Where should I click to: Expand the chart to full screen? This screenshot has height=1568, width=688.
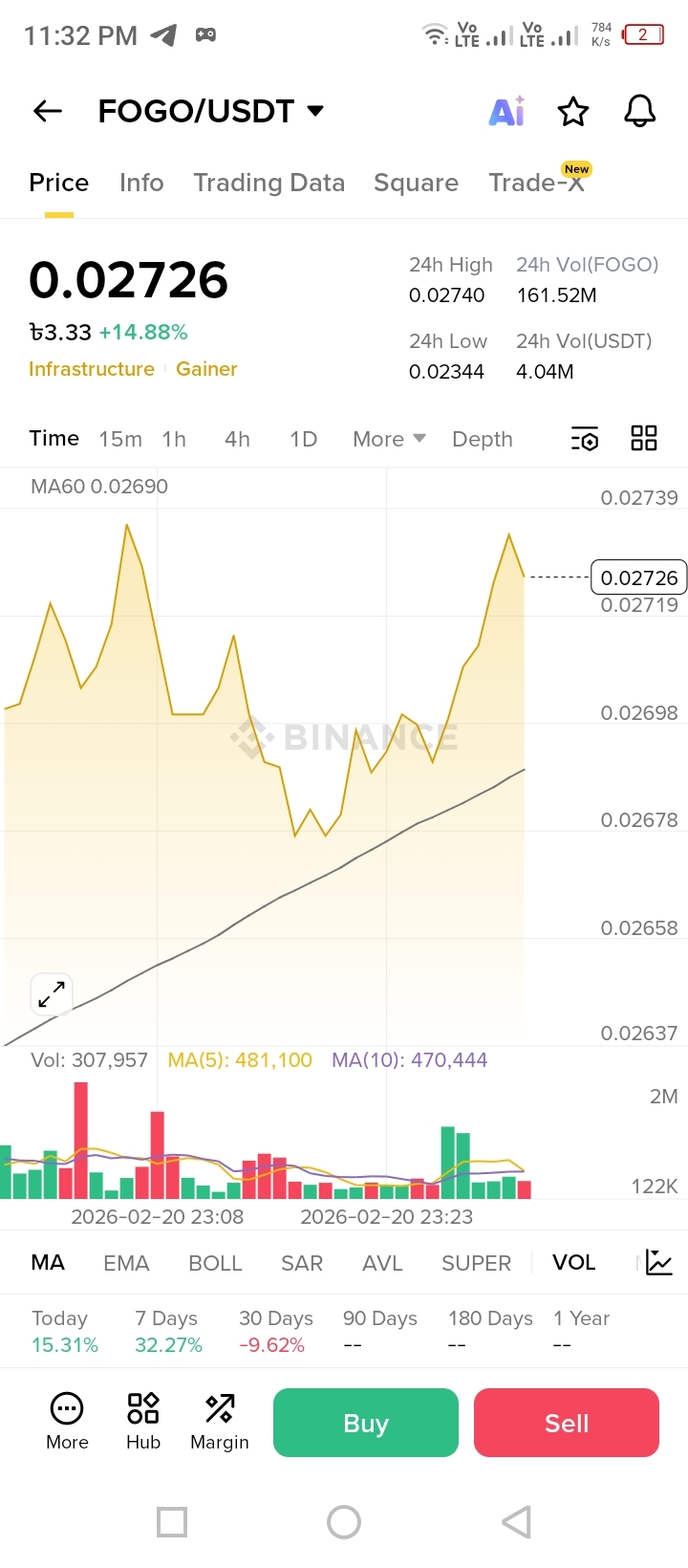[52, 994]
